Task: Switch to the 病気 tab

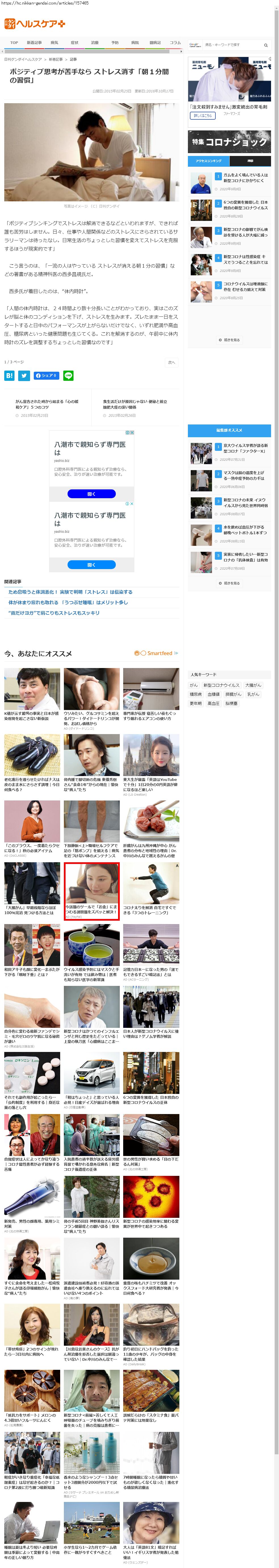Action: tap(54, 43)
